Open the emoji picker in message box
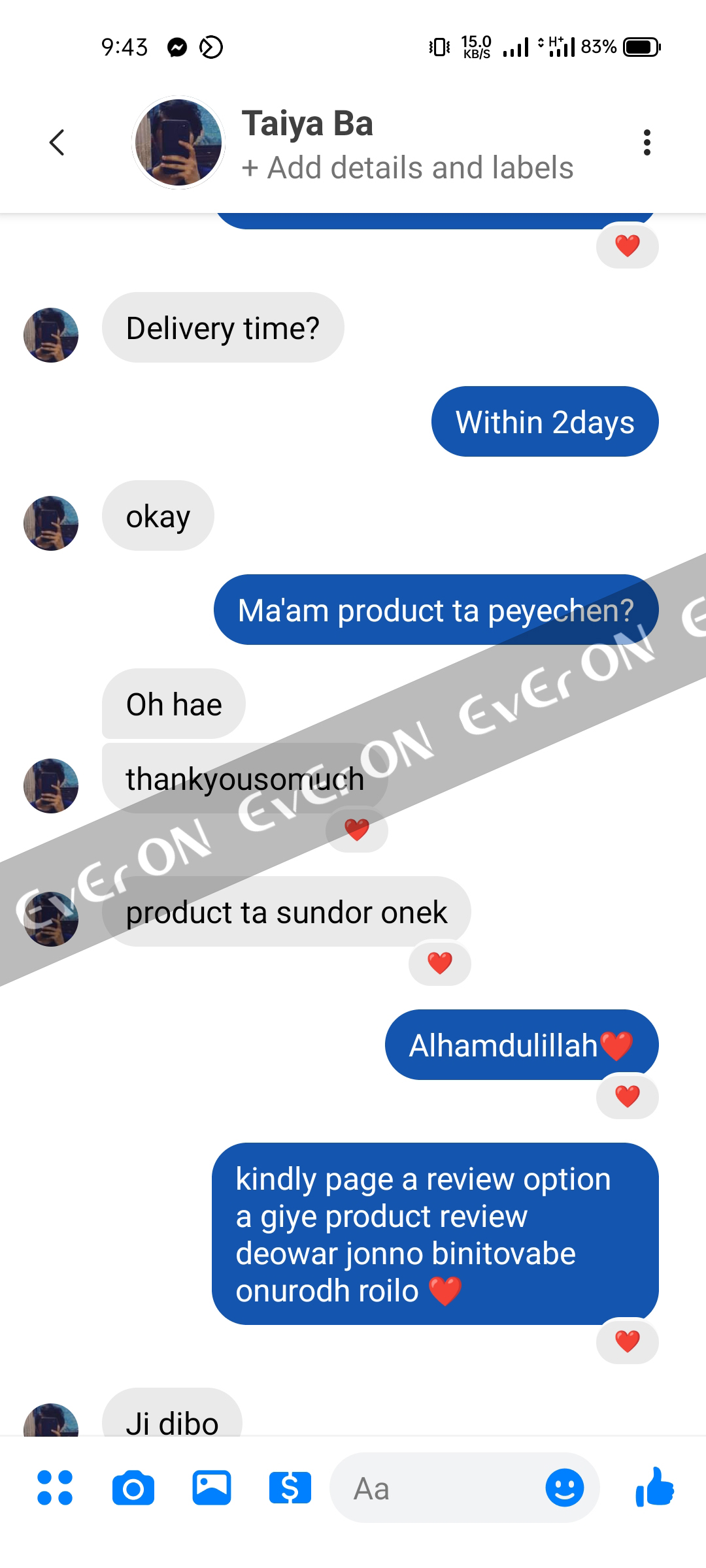706x1568 pixels. pyautogui.click(x=564, y=1488)
